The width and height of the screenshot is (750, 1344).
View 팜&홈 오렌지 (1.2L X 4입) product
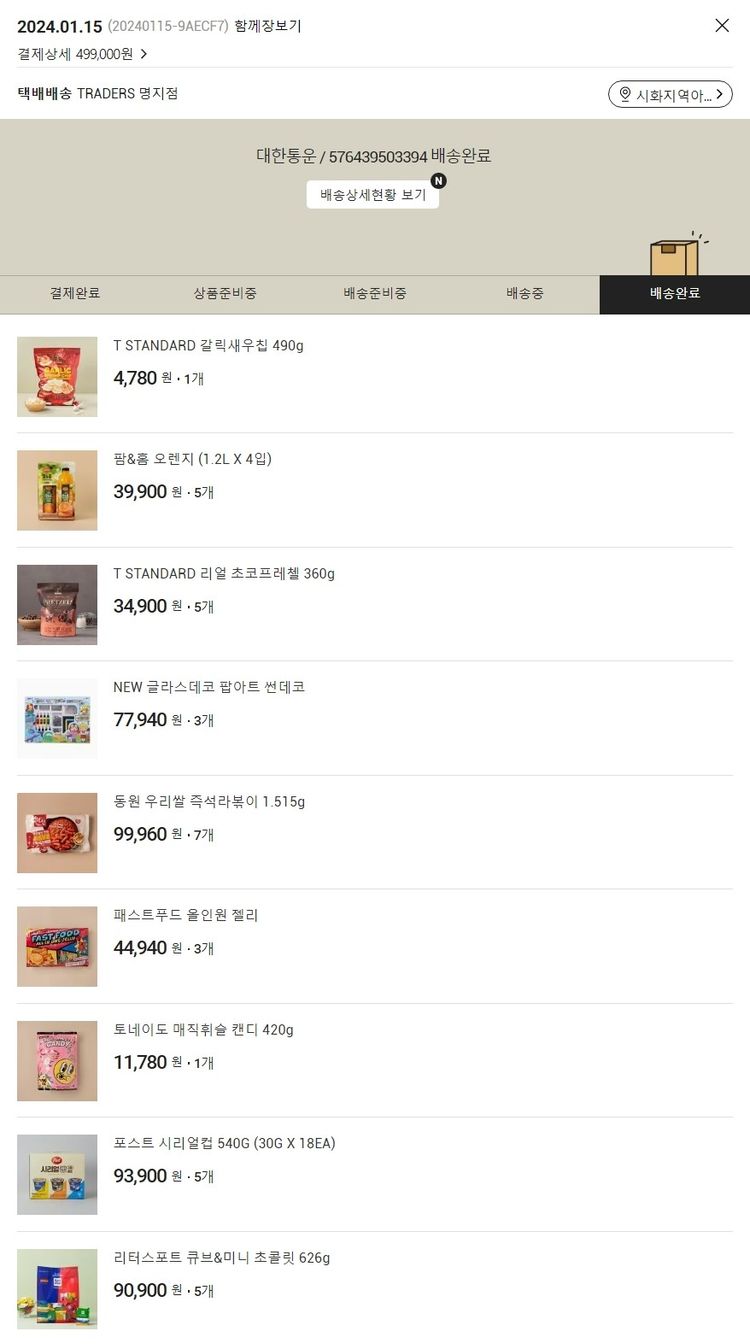192,460
